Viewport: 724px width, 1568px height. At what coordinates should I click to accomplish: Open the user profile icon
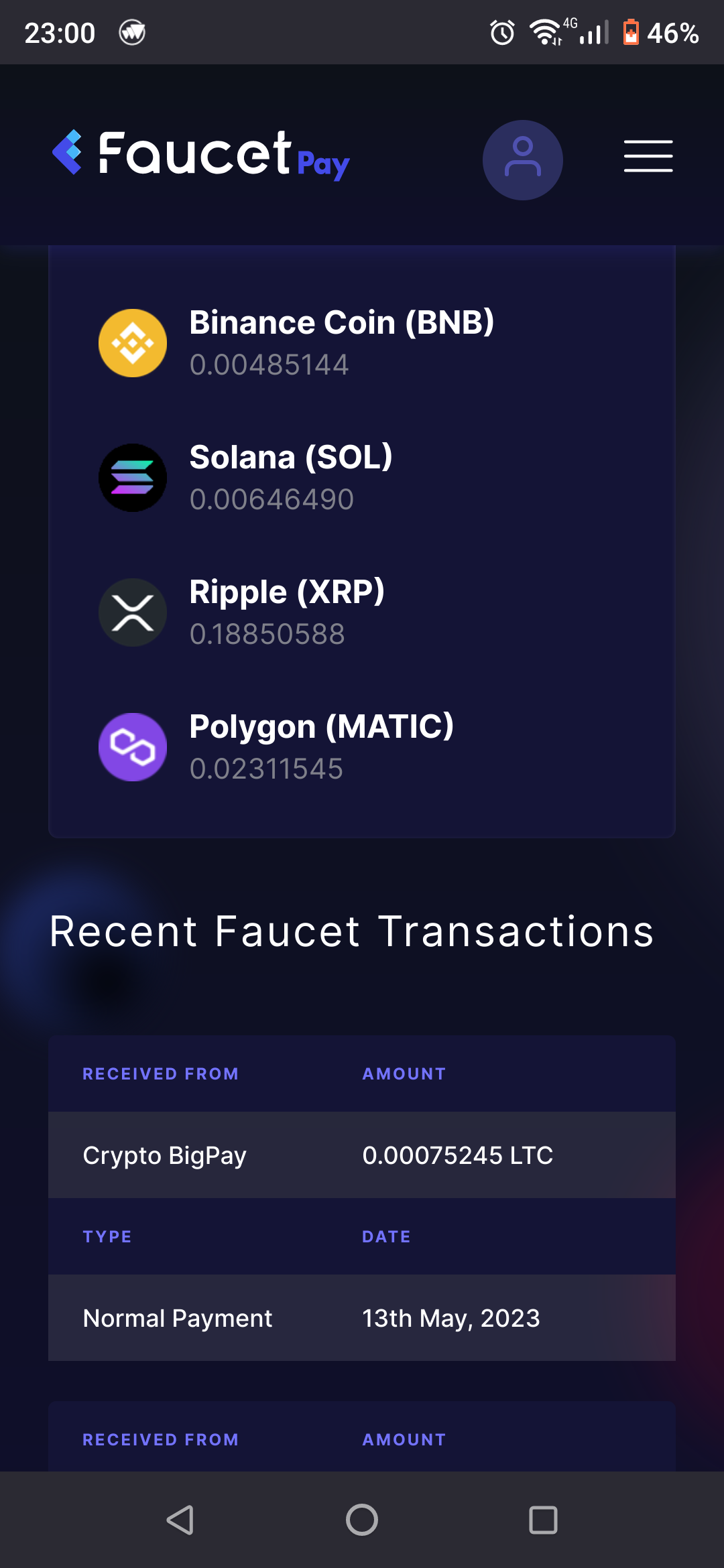(x=523, y=160)
